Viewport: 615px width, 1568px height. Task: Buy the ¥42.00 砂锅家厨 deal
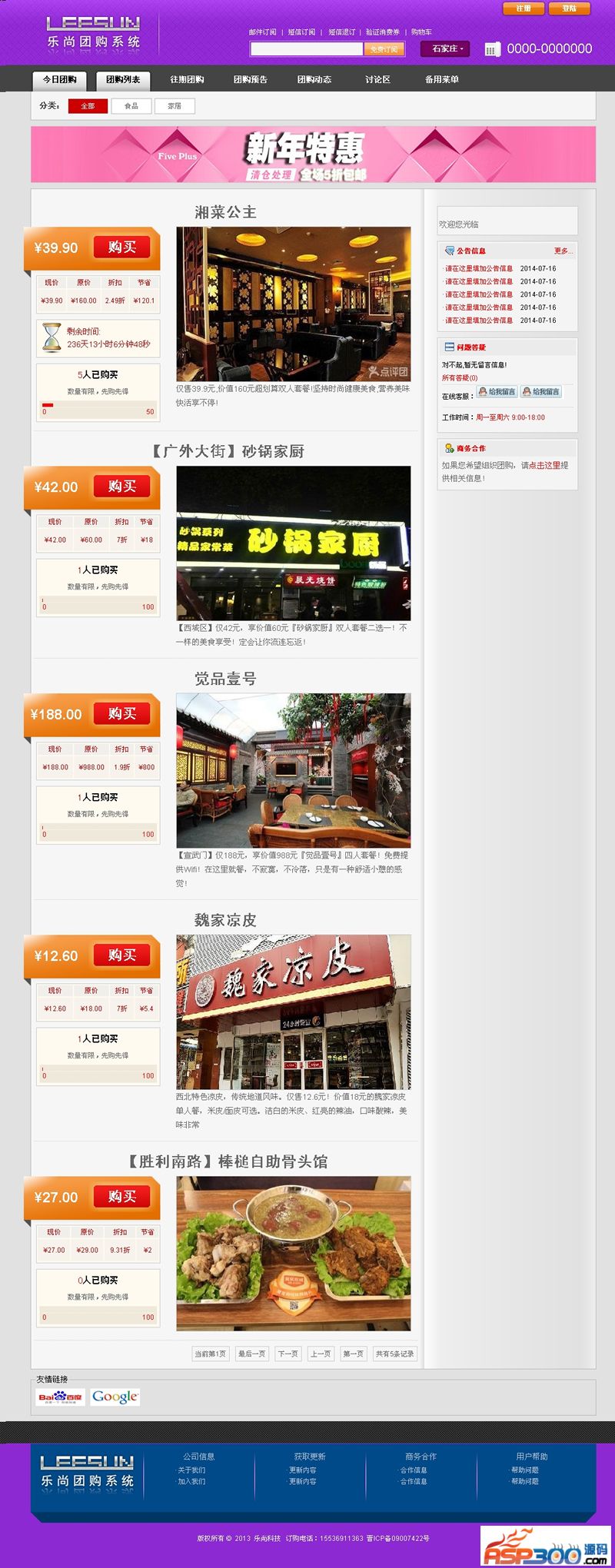(x=121, y=487)
